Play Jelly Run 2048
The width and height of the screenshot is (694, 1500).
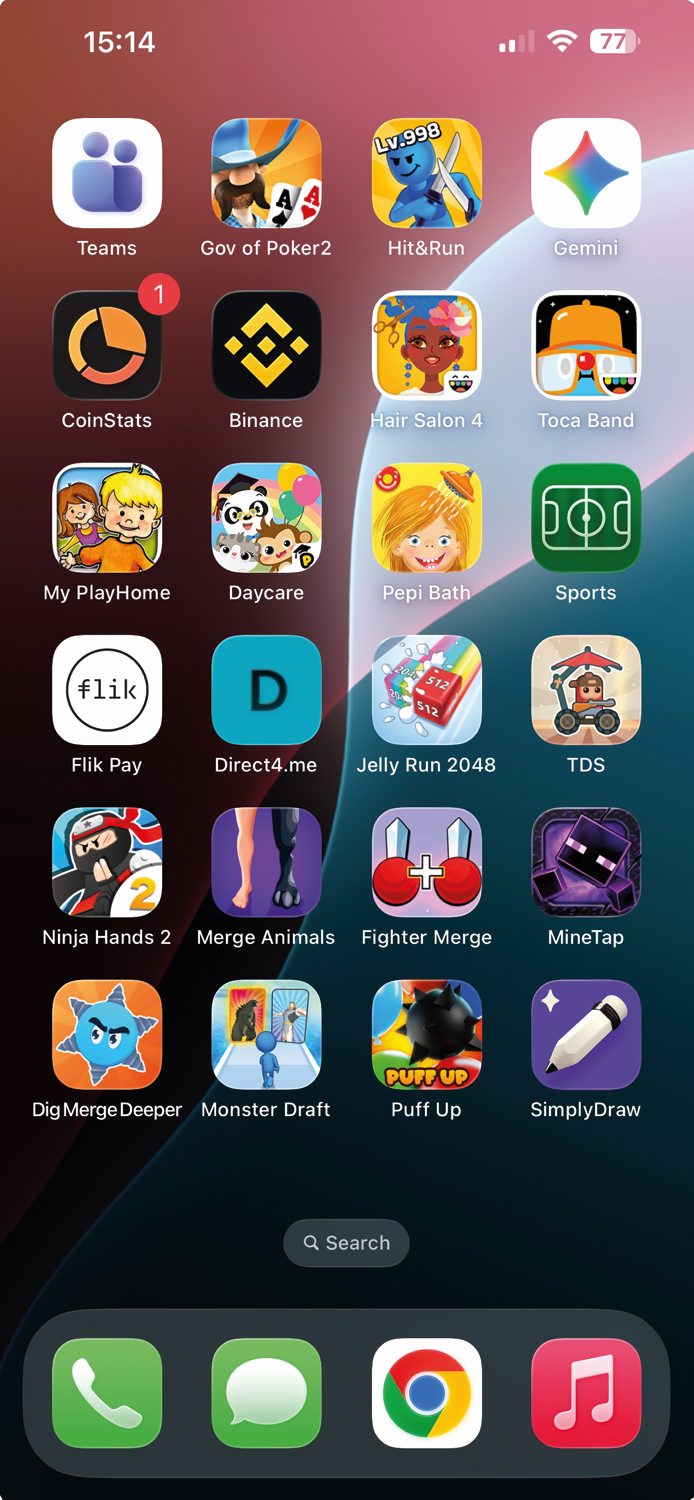(426, 690)
